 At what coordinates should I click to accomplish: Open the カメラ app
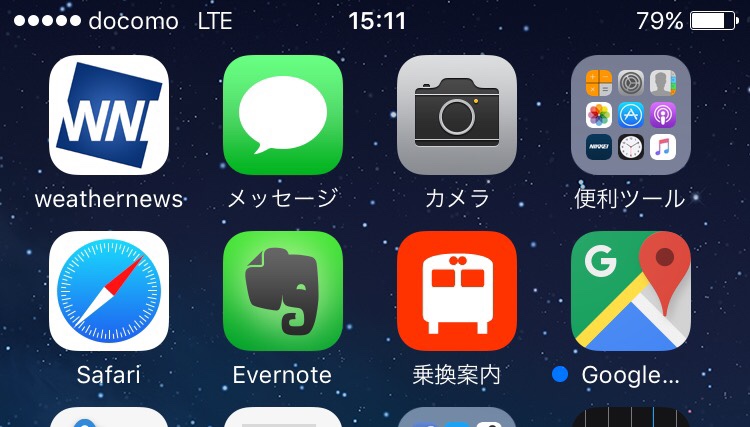pyautogui.click(x=457, y=114)
